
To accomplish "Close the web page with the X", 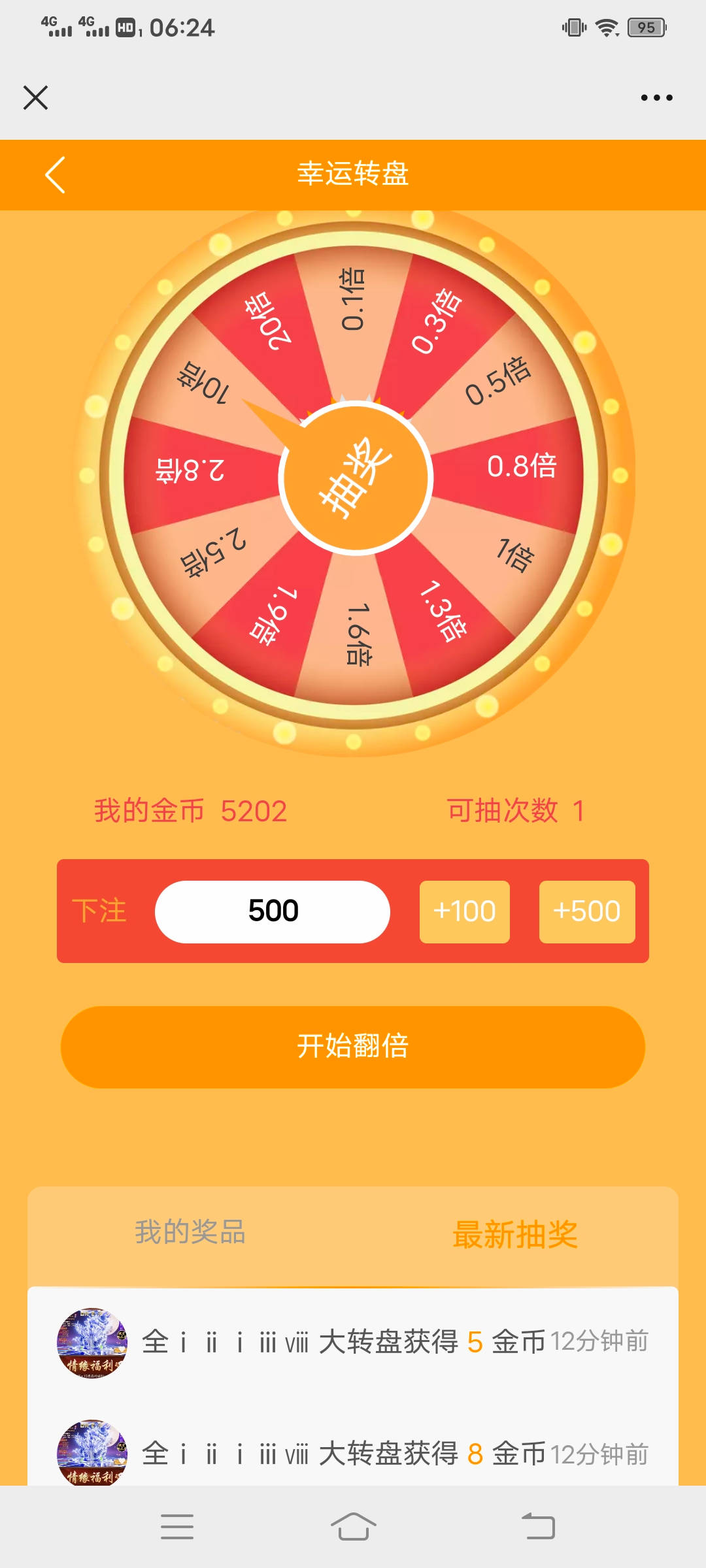I will coord(36,98).
